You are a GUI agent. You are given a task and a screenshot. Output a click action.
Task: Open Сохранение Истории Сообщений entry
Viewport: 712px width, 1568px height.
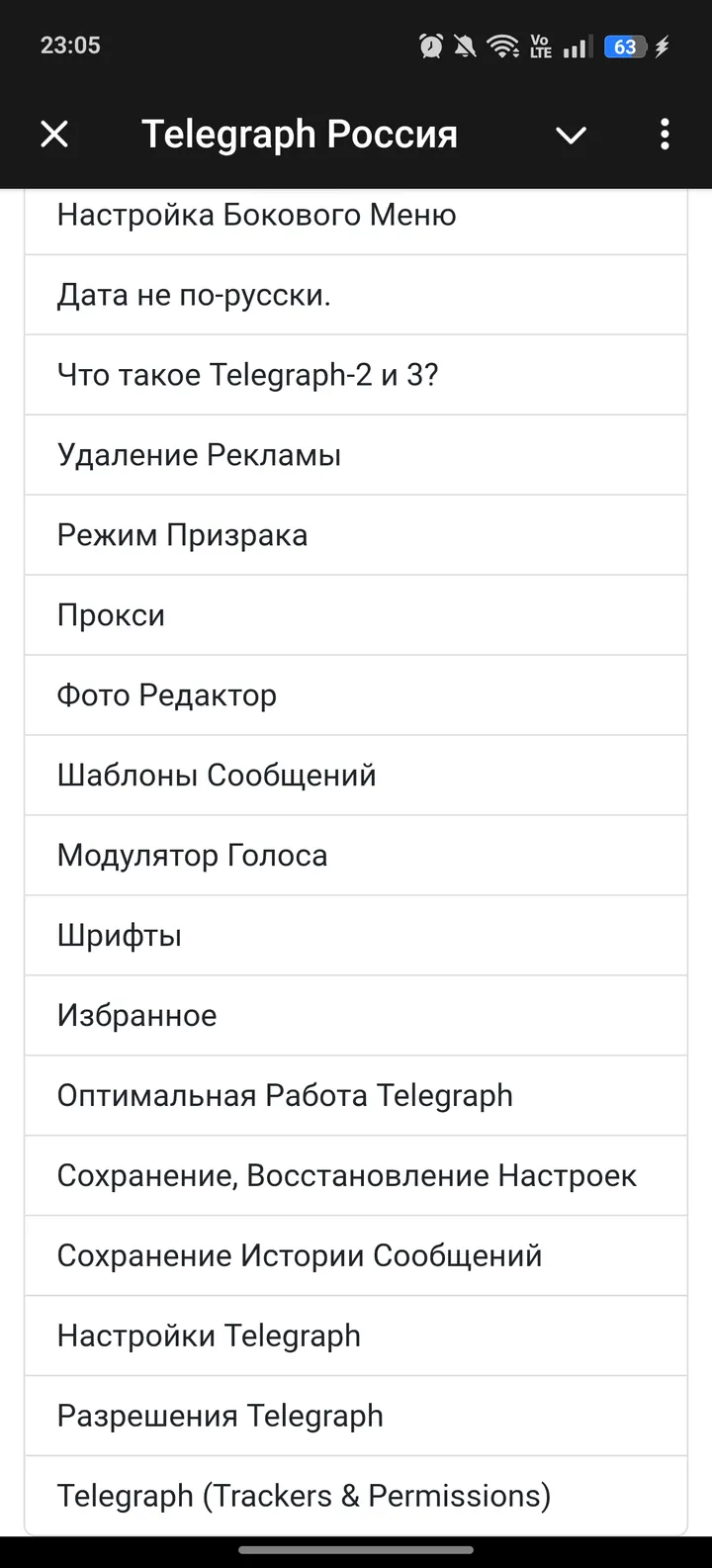(300, 1256)
